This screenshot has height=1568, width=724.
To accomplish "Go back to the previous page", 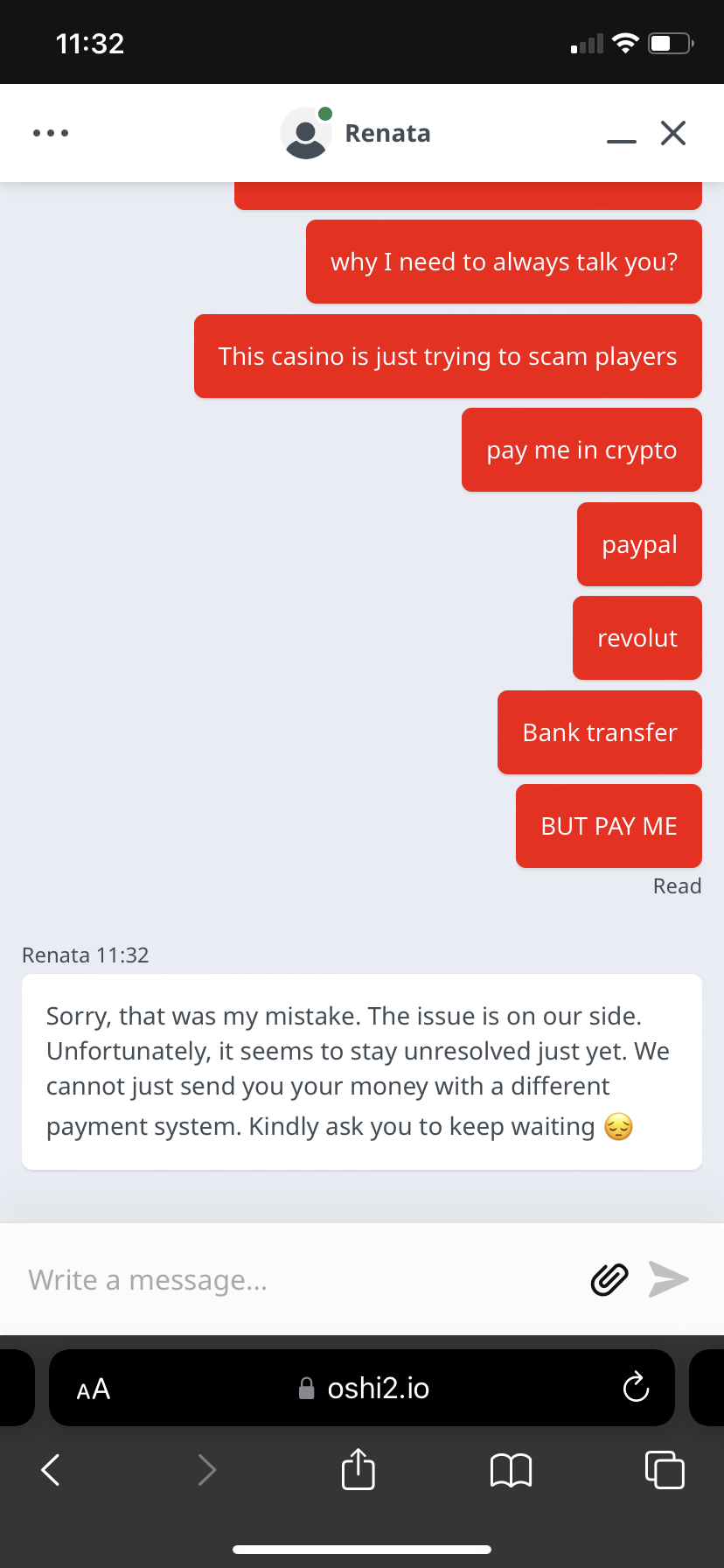I will (x=51, y=1470).
